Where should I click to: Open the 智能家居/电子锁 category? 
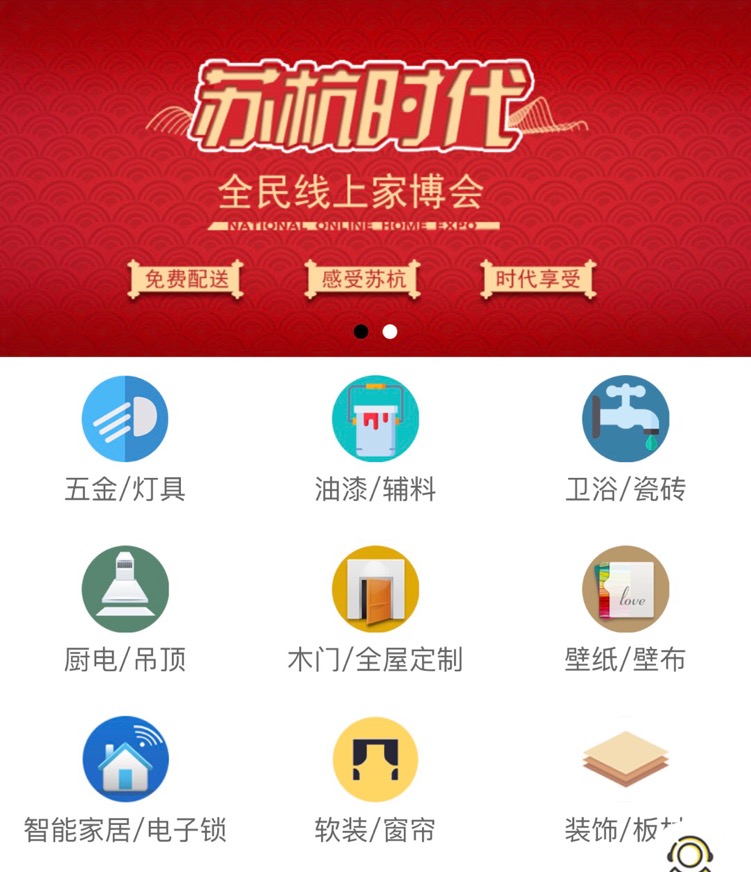[x=125, y=760]
